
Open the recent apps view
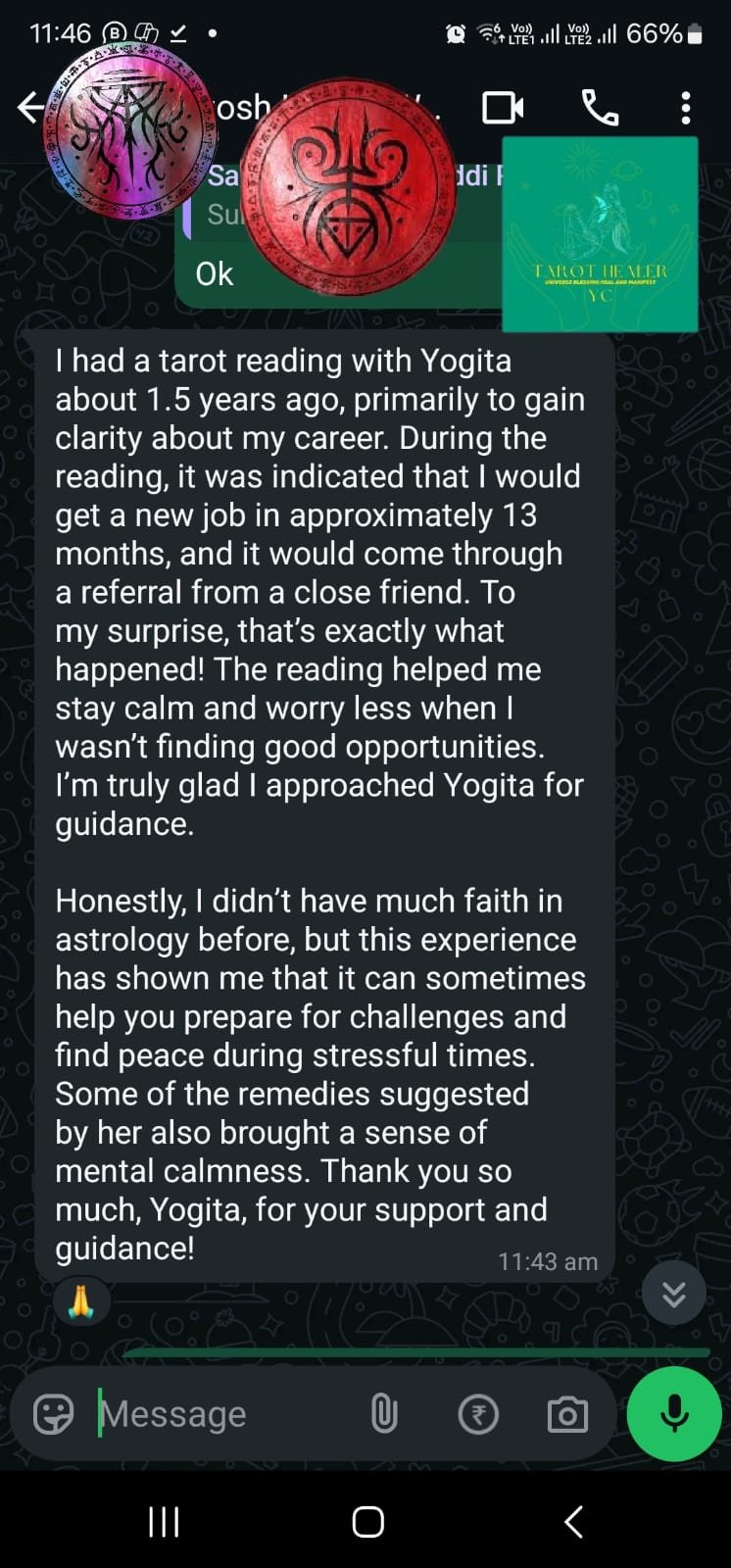[164, 1522]
